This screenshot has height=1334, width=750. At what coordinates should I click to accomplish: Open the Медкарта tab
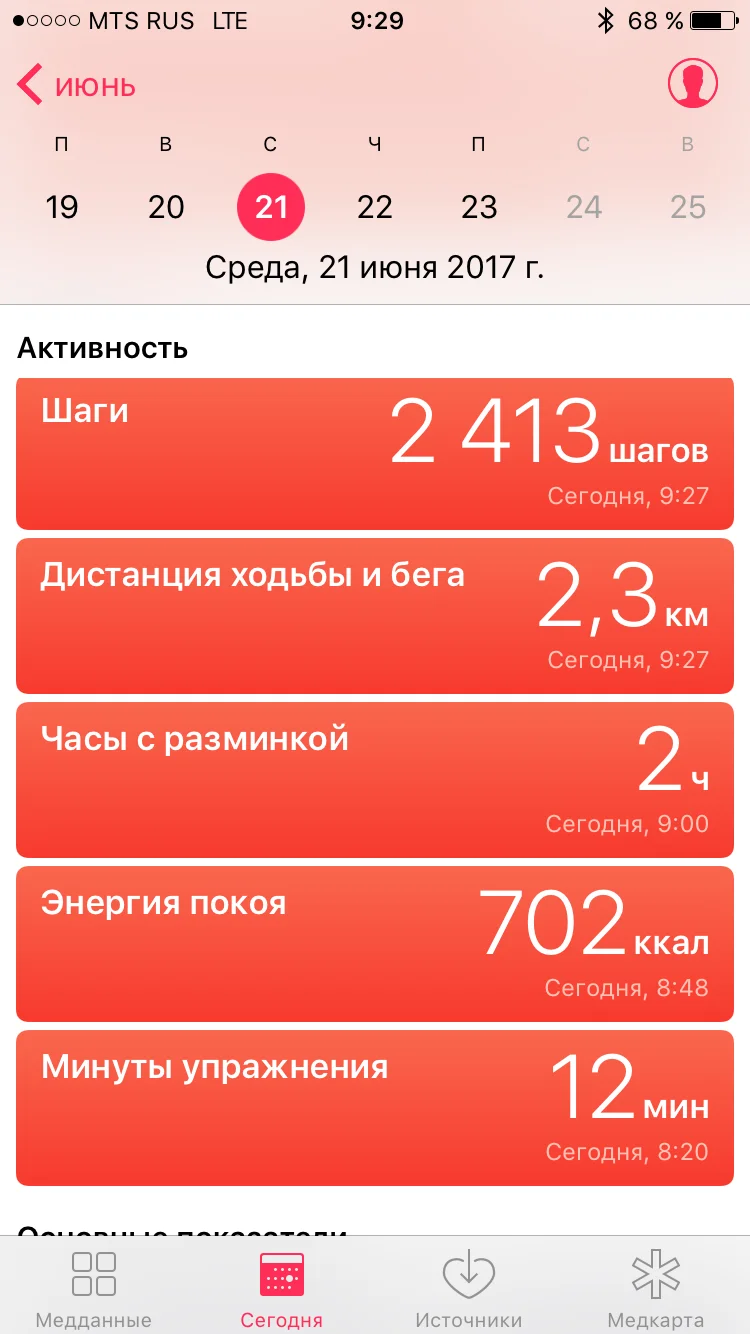coord(656,1288)
